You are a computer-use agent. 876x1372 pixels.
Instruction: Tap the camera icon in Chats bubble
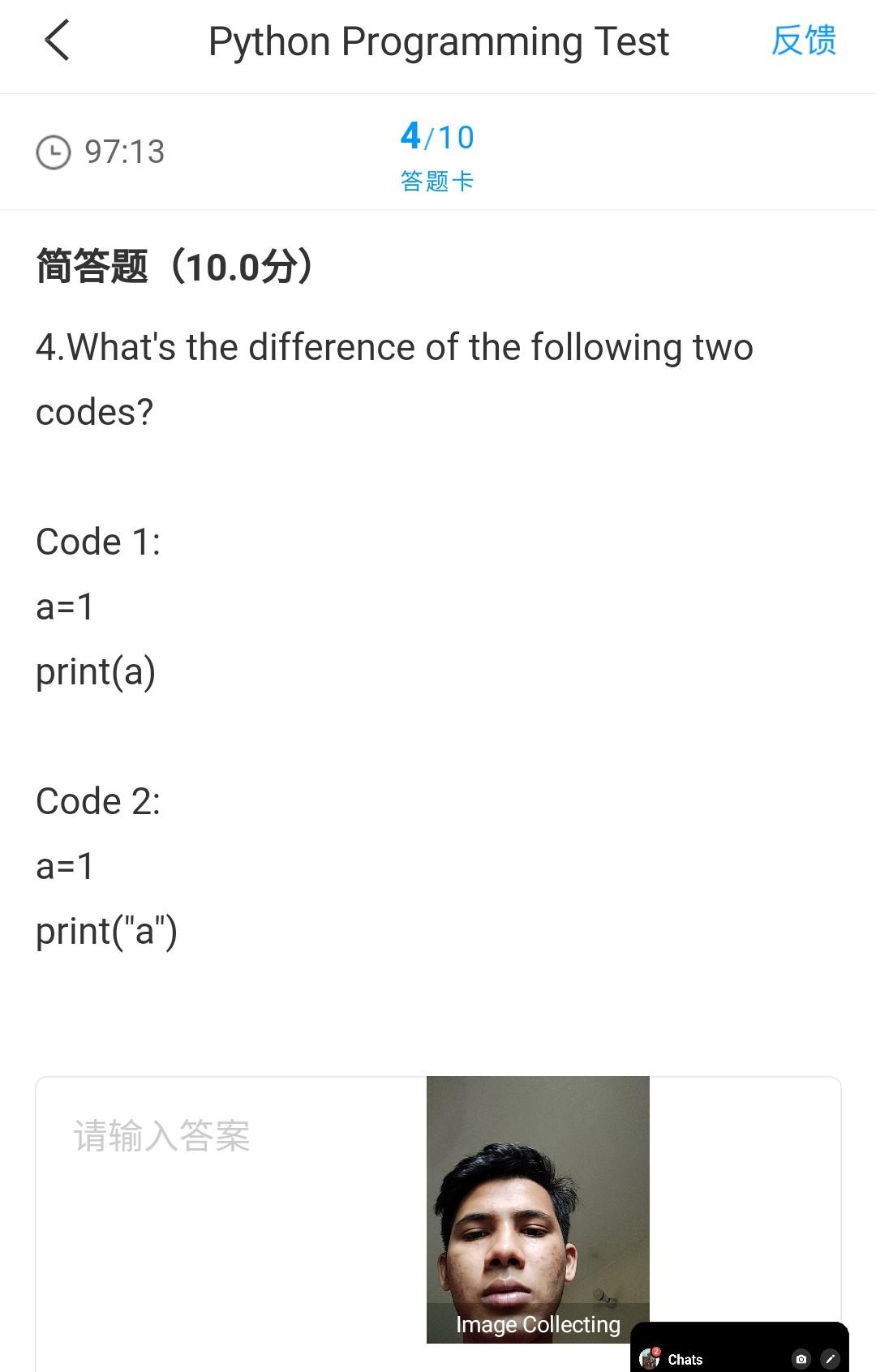801,1359
